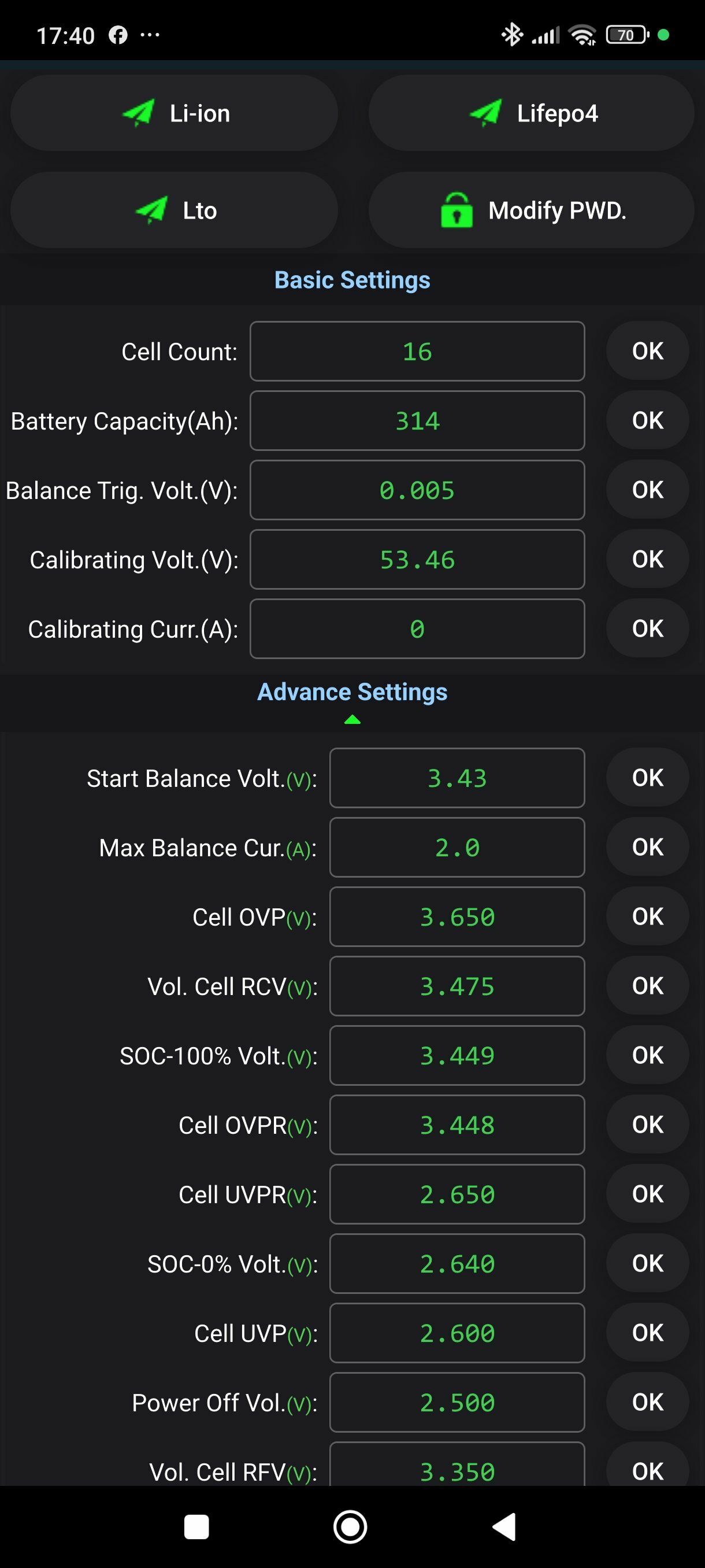Change the Cell OVP value
705x1568 pixels.
(x=457, y=917)
